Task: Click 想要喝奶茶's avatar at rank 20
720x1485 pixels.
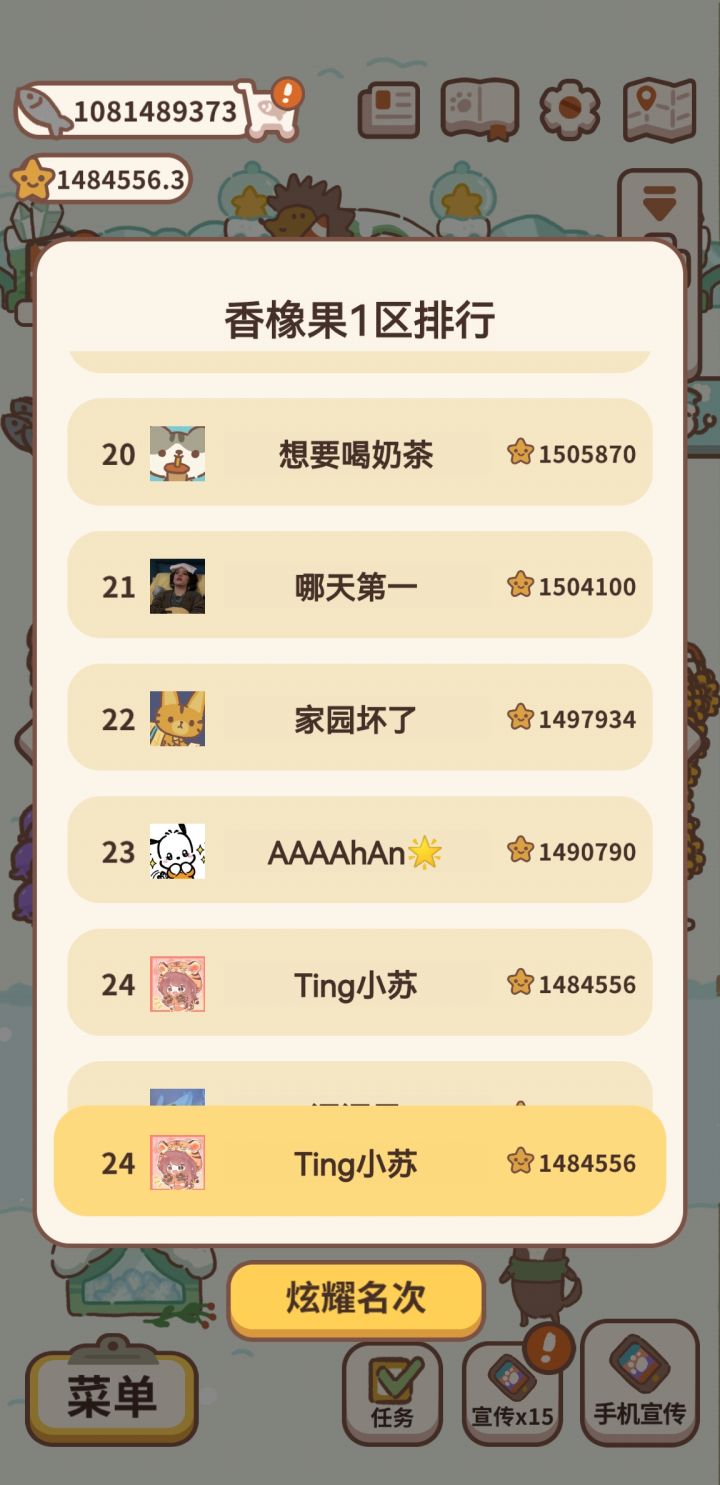Action: click(x=178, y=452)
